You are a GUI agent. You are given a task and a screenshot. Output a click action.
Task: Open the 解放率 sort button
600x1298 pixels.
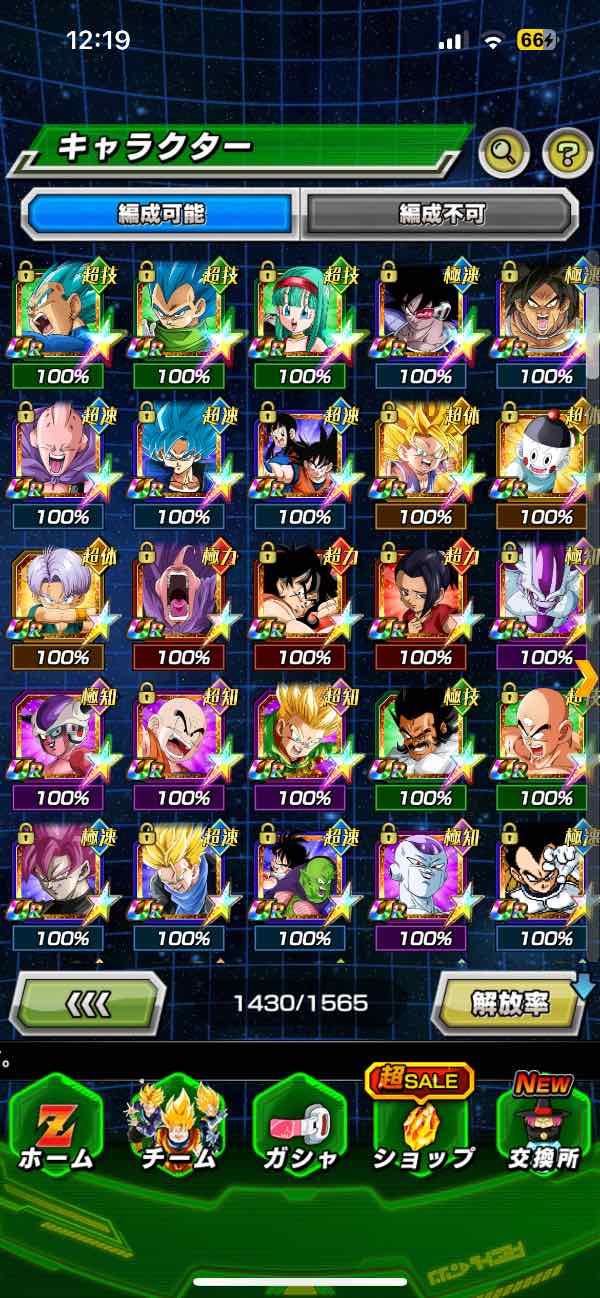coord(508,1003)
